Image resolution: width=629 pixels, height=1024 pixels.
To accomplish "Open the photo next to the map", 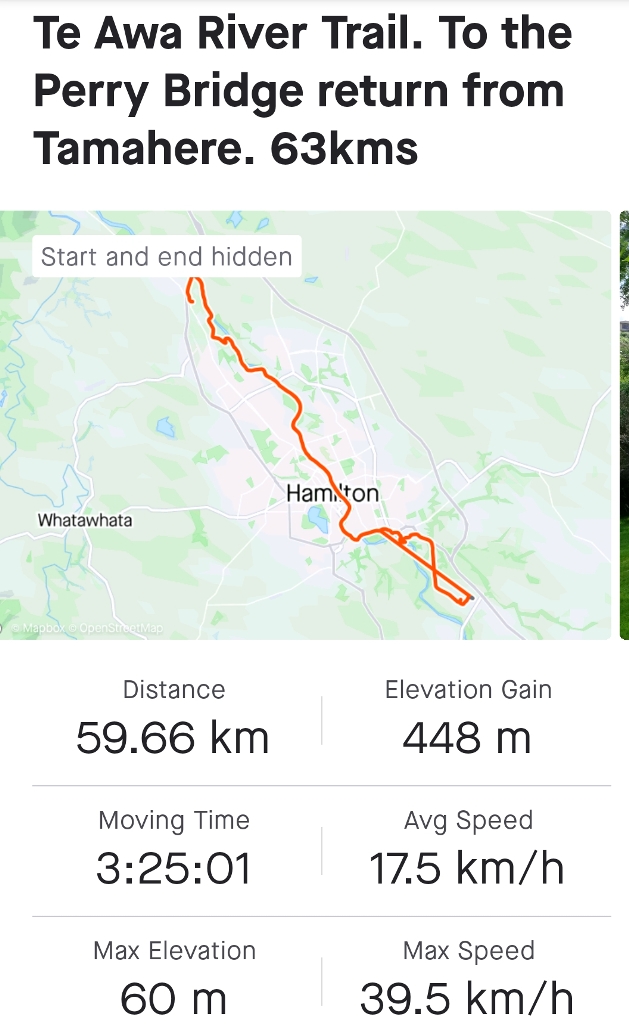I will (x=624, y=425).
